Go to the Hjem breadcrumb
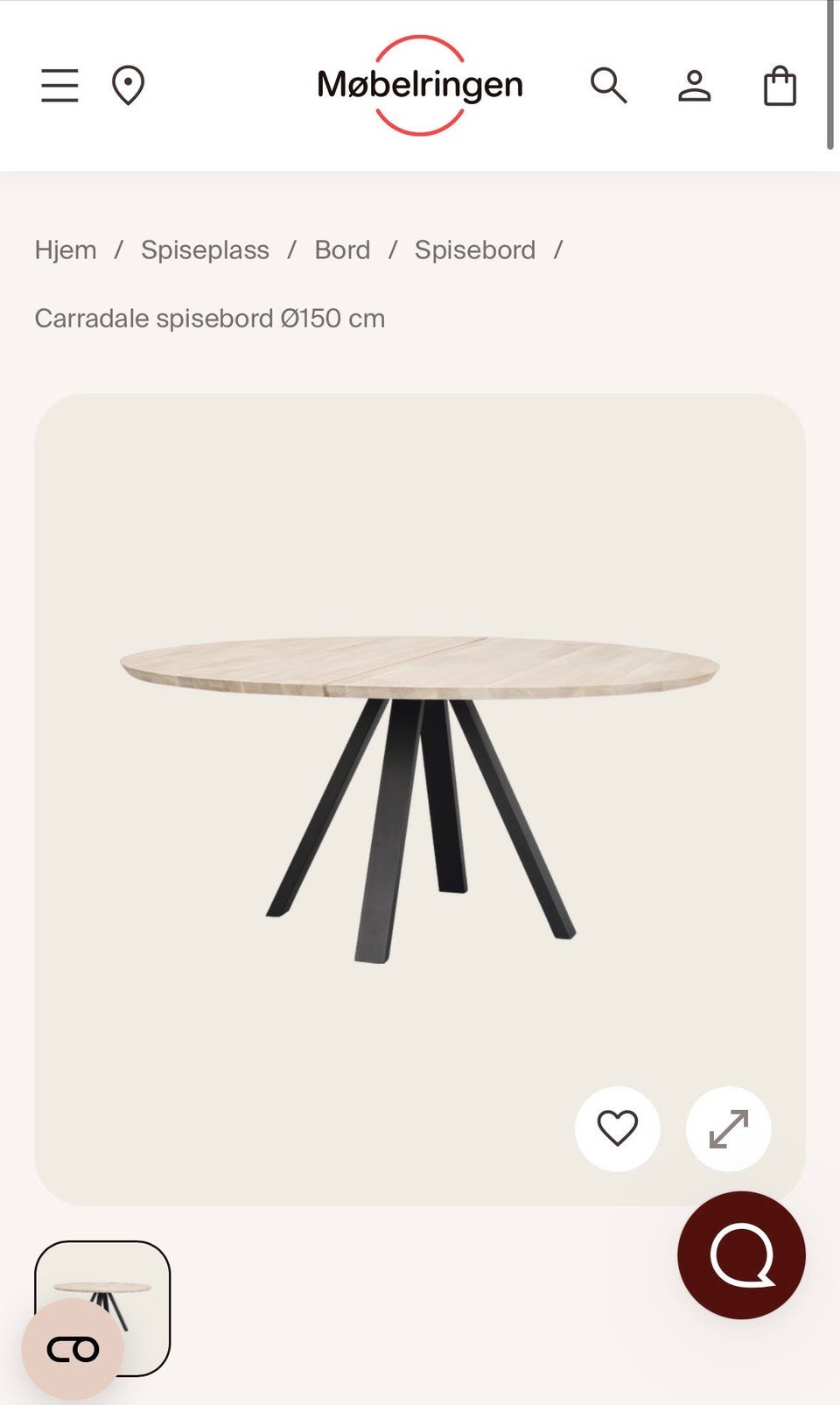This screenshot has width=840, height=1405. coord(66,249)
